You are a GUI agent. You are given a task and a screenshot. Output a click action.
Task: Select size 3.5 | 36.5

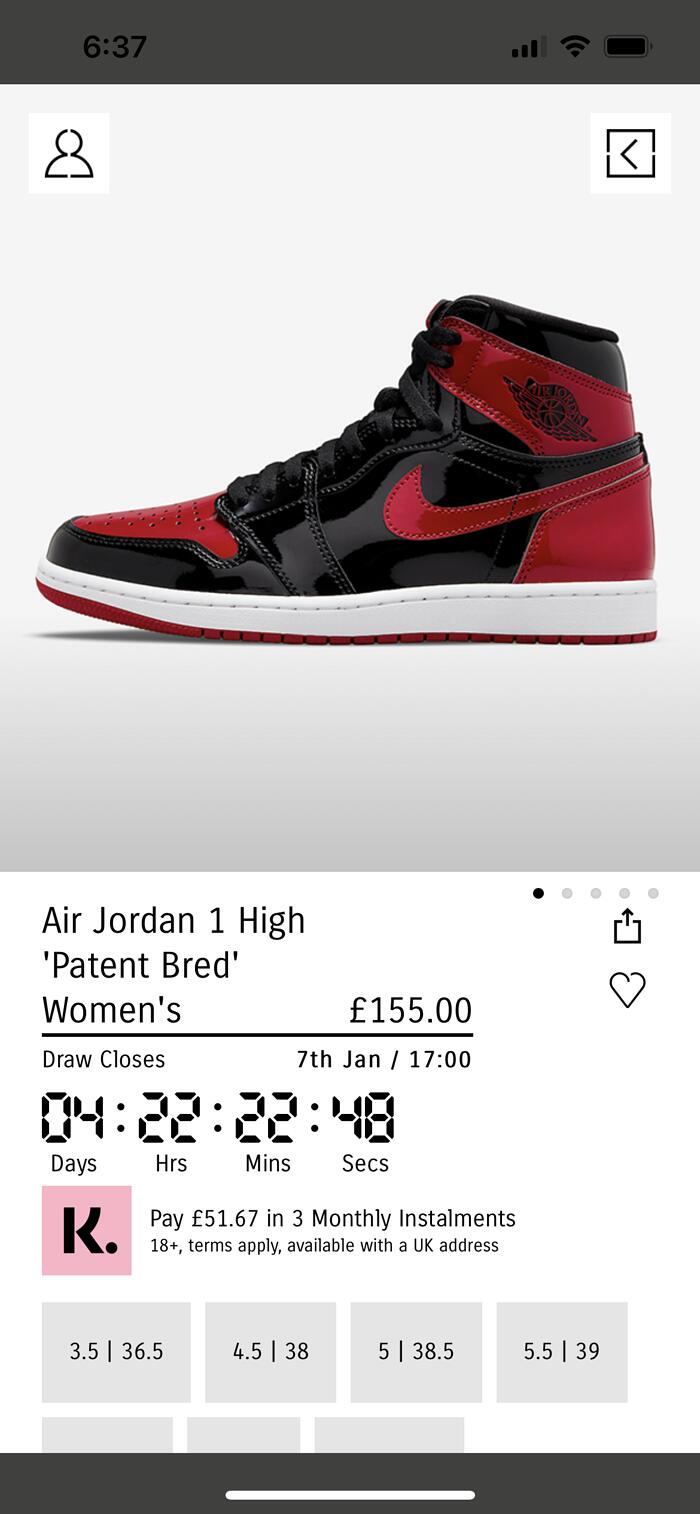116,1351
